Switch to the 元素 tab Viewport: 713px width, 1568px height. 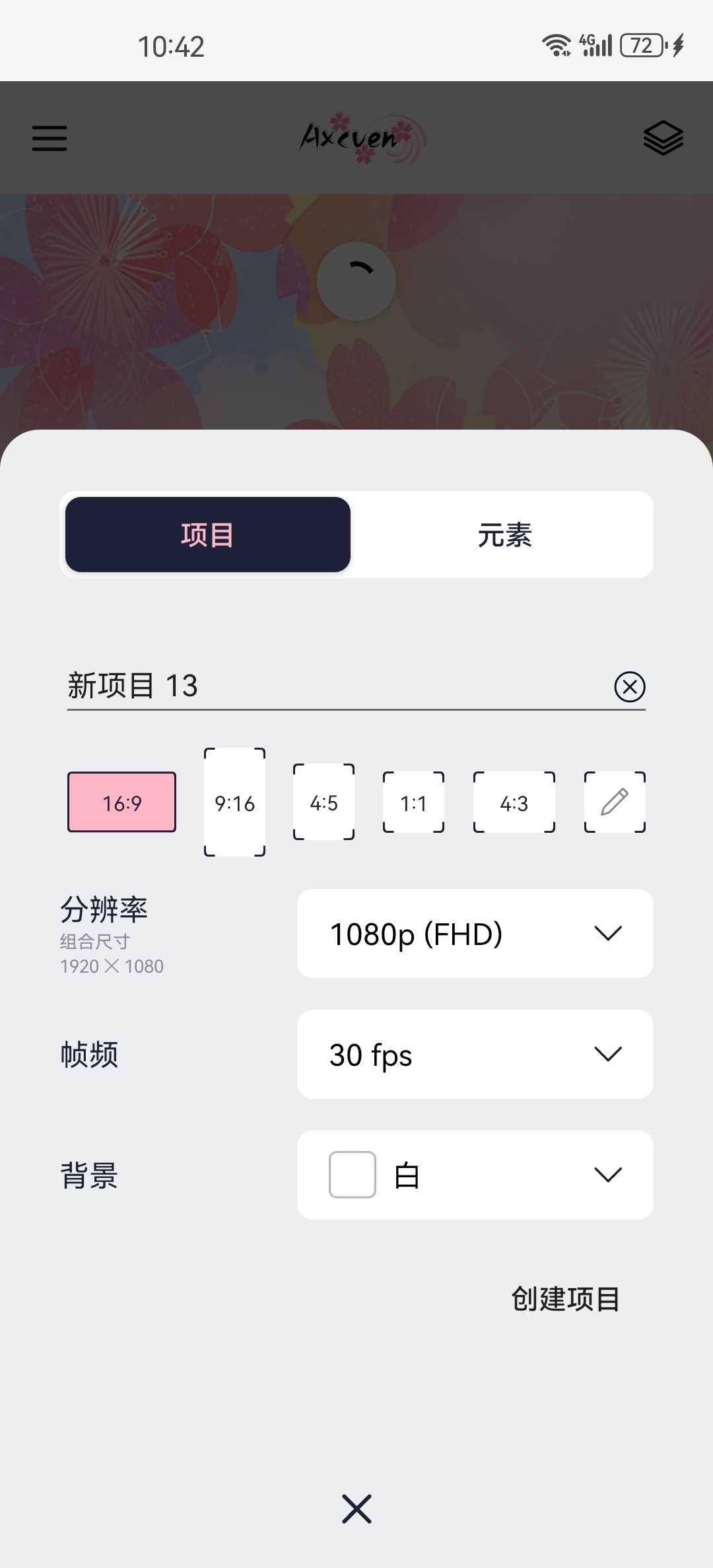504,535
